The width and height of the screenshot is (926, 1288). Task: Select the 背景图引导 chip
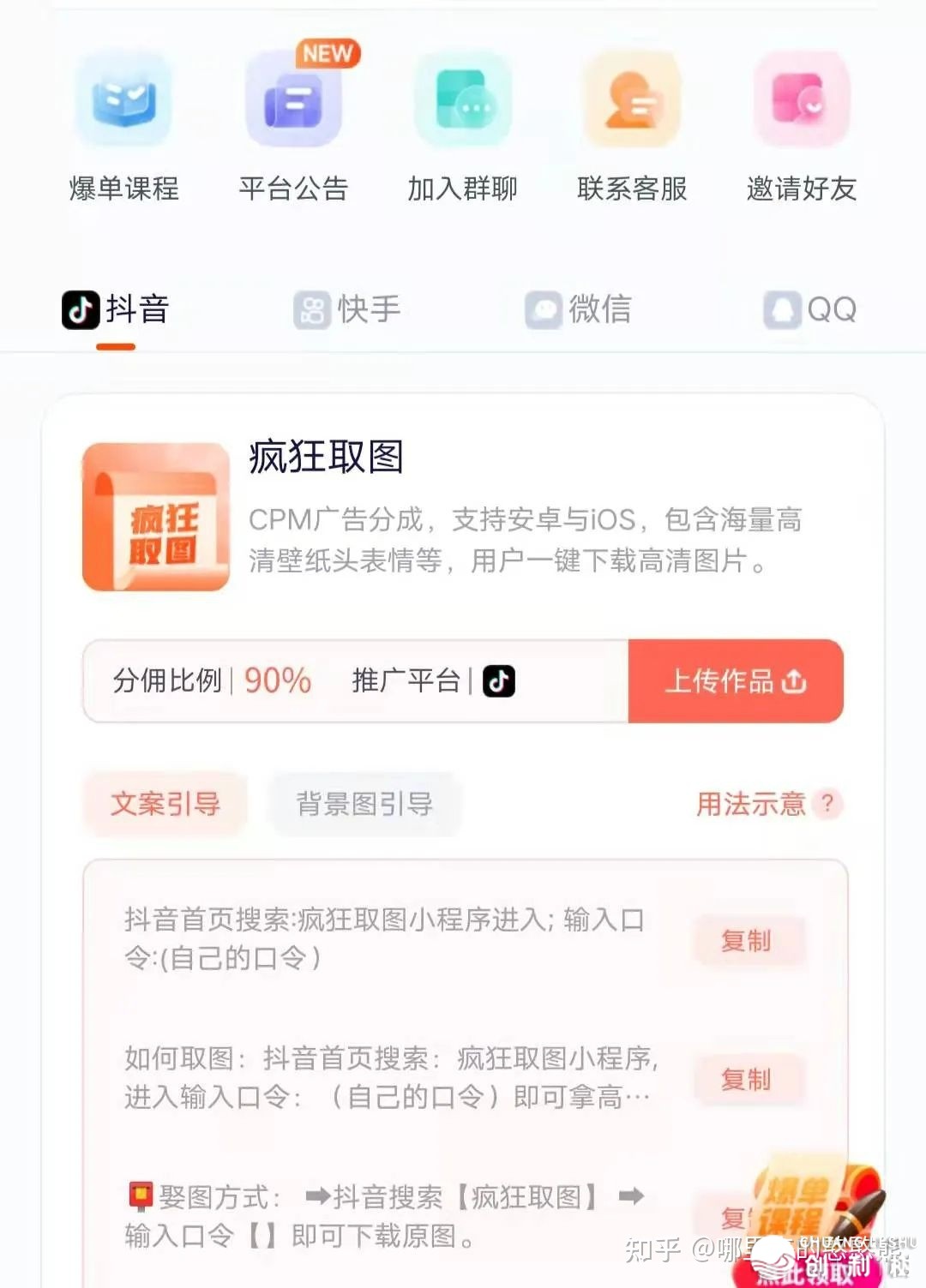click(364, 804)
